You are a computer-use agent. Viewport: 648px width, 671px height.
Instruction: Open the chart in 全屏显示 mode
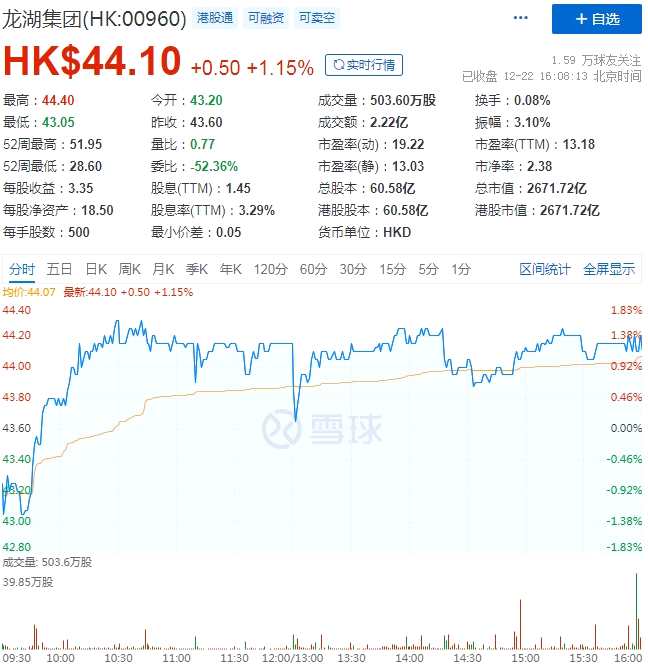(609, 269)
